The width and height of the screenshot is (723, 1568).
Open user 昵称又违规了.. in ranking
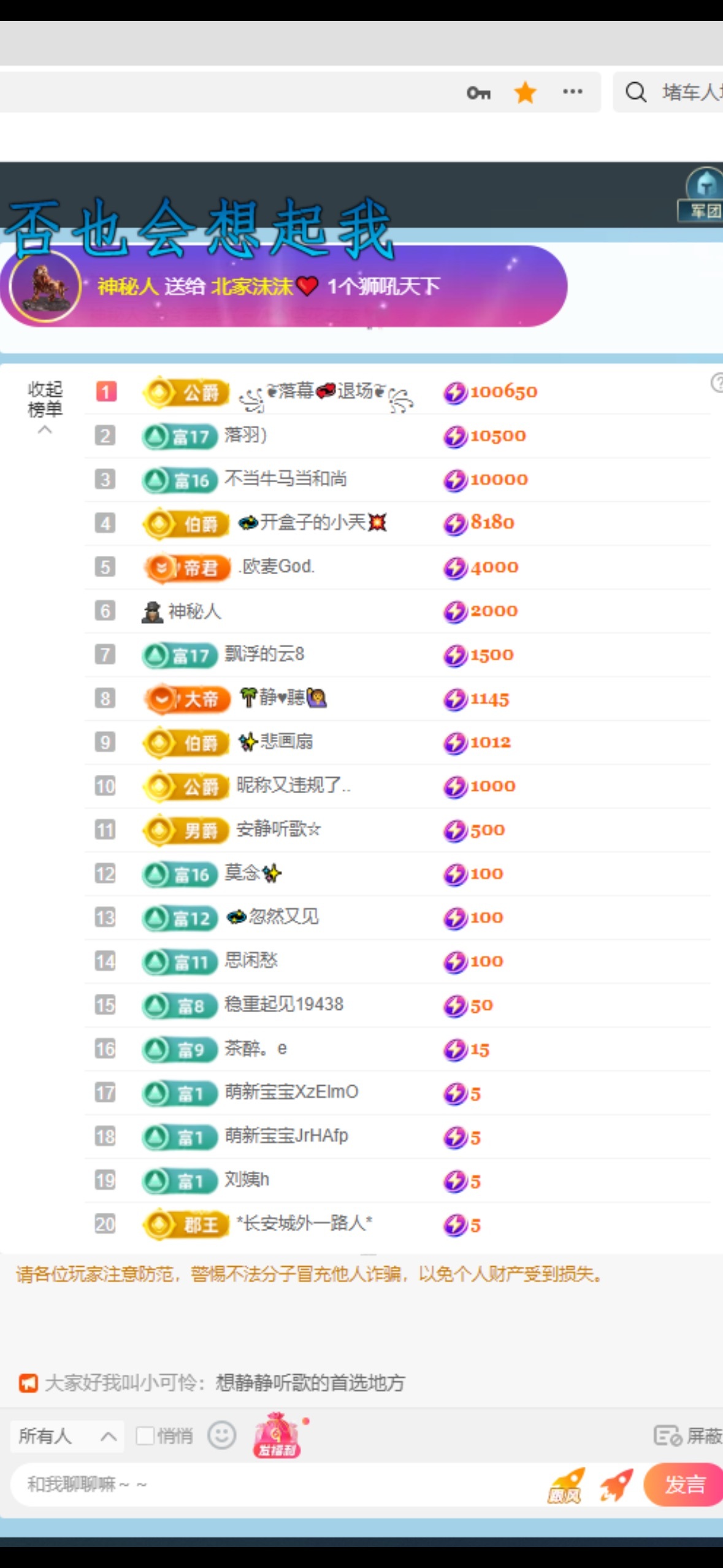[293, 786]
